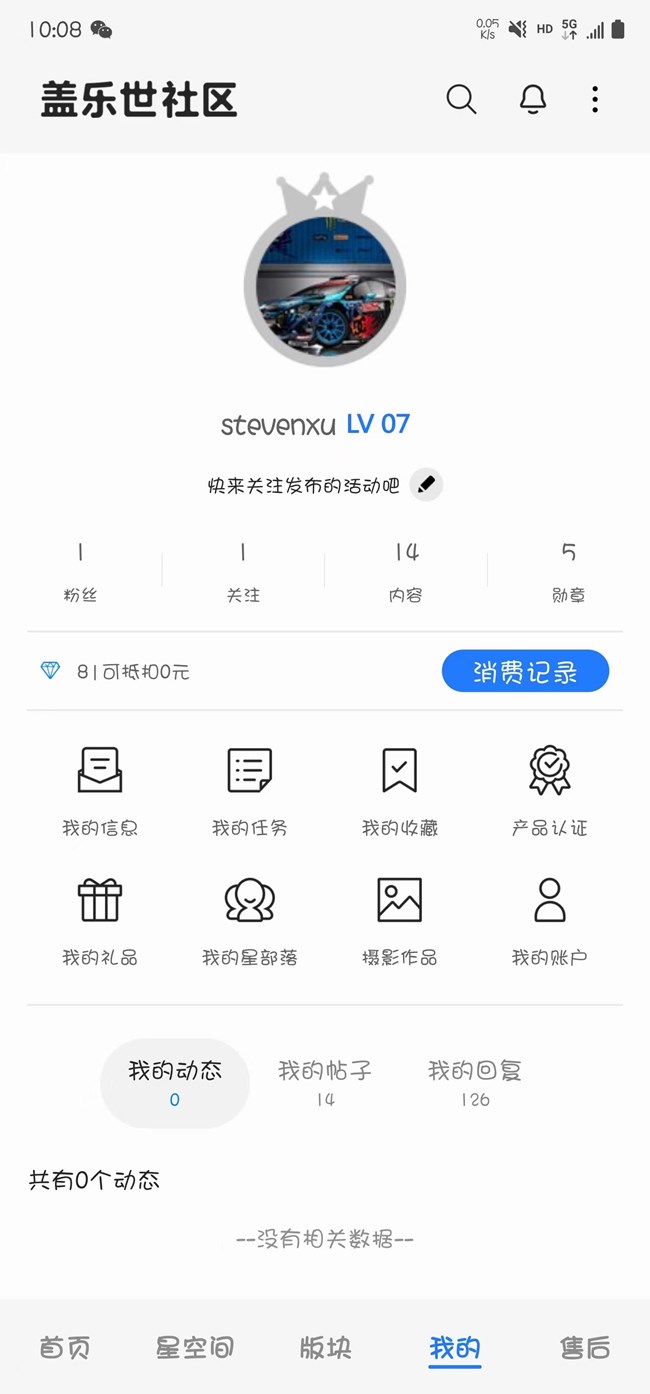
Task: Switch to the 我的帖子 tab
Action: [325, 1083]
